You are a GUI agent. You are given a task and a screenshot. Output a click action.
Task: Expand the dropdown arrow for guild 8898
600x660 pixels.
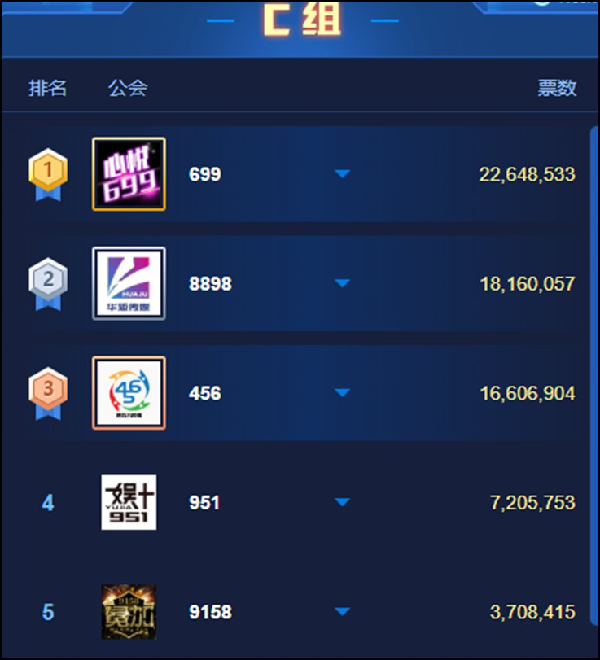(342, 283)
